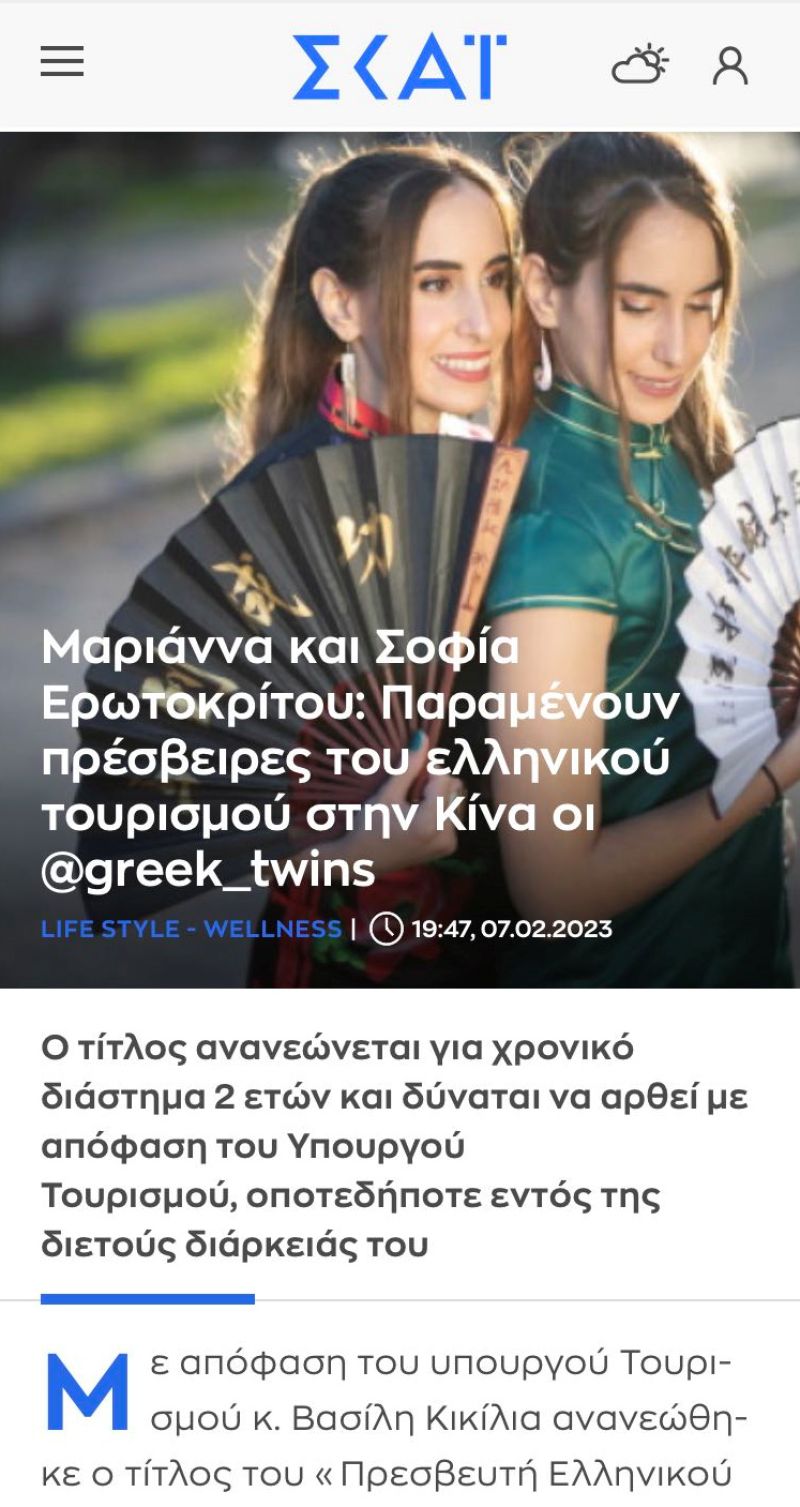Open the weather forecast icon

pyautogui.click(x=640, y=66)
